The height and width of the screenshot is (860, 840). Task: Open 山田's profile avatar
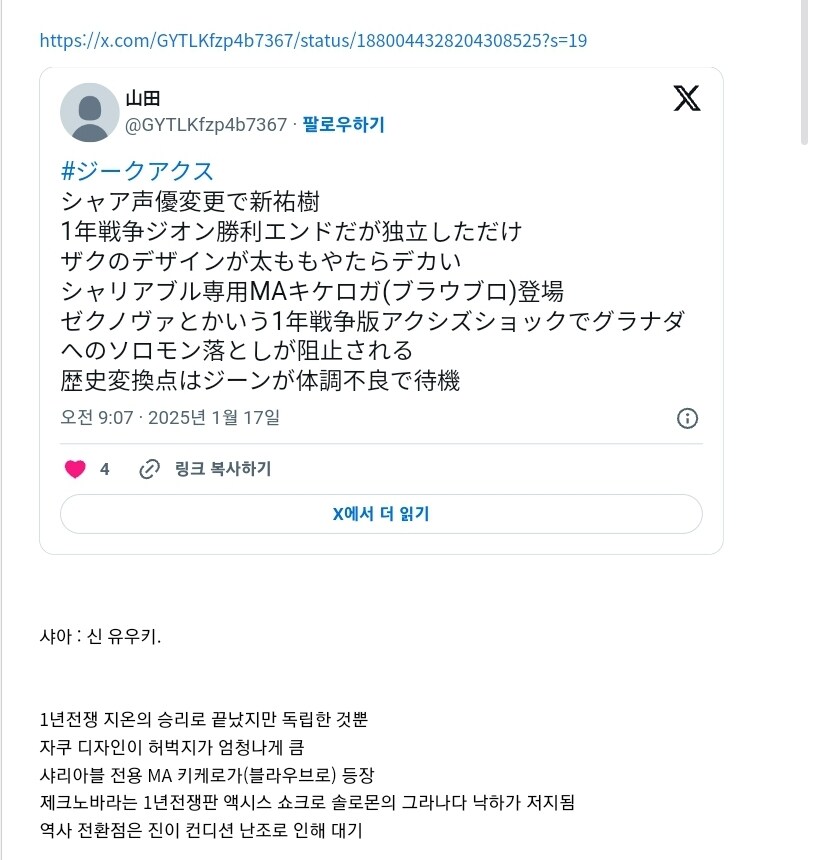(x=90, y=112)
